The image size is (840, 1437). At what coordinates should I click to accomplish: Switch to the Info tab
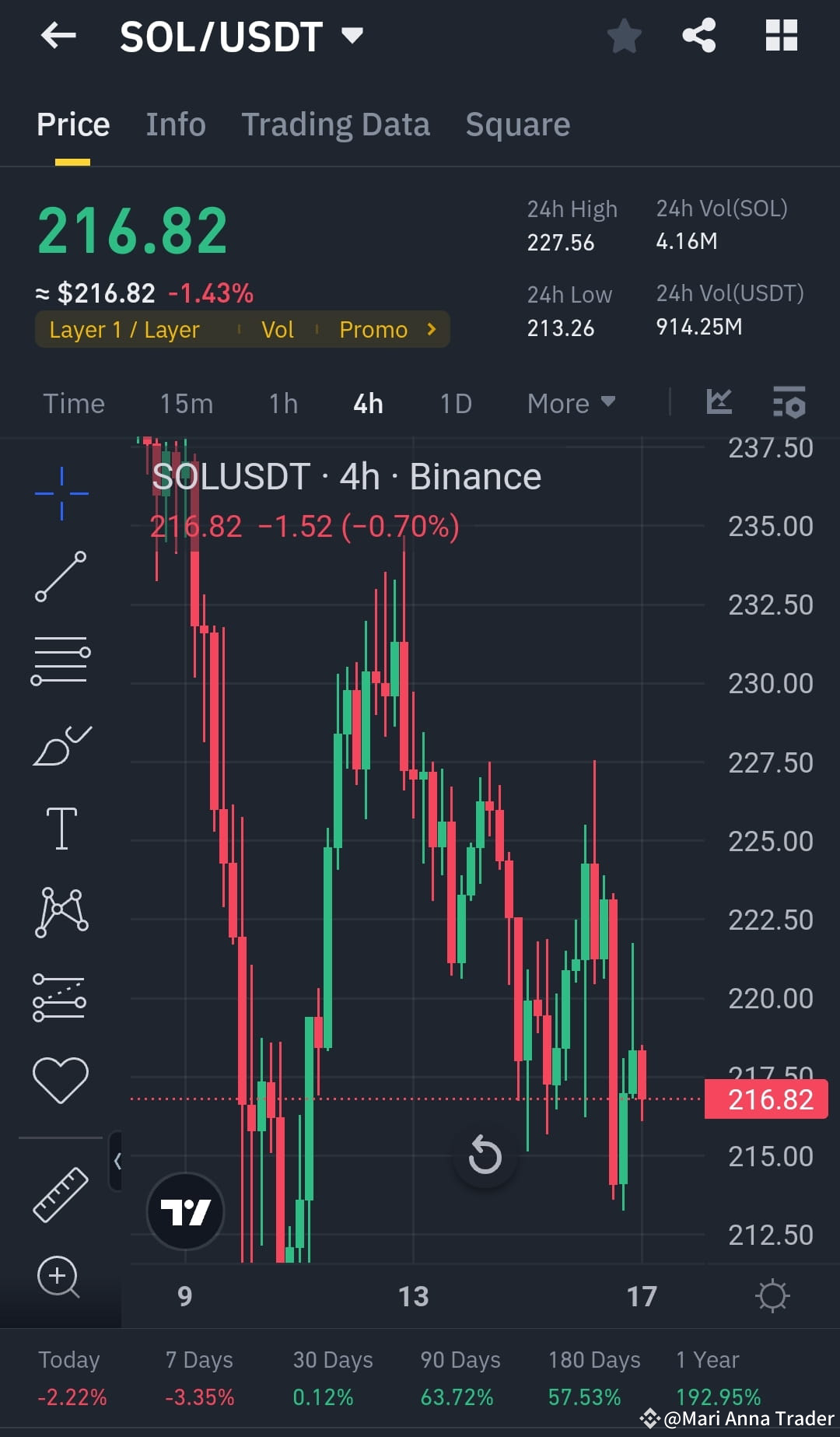pos(175,124)
